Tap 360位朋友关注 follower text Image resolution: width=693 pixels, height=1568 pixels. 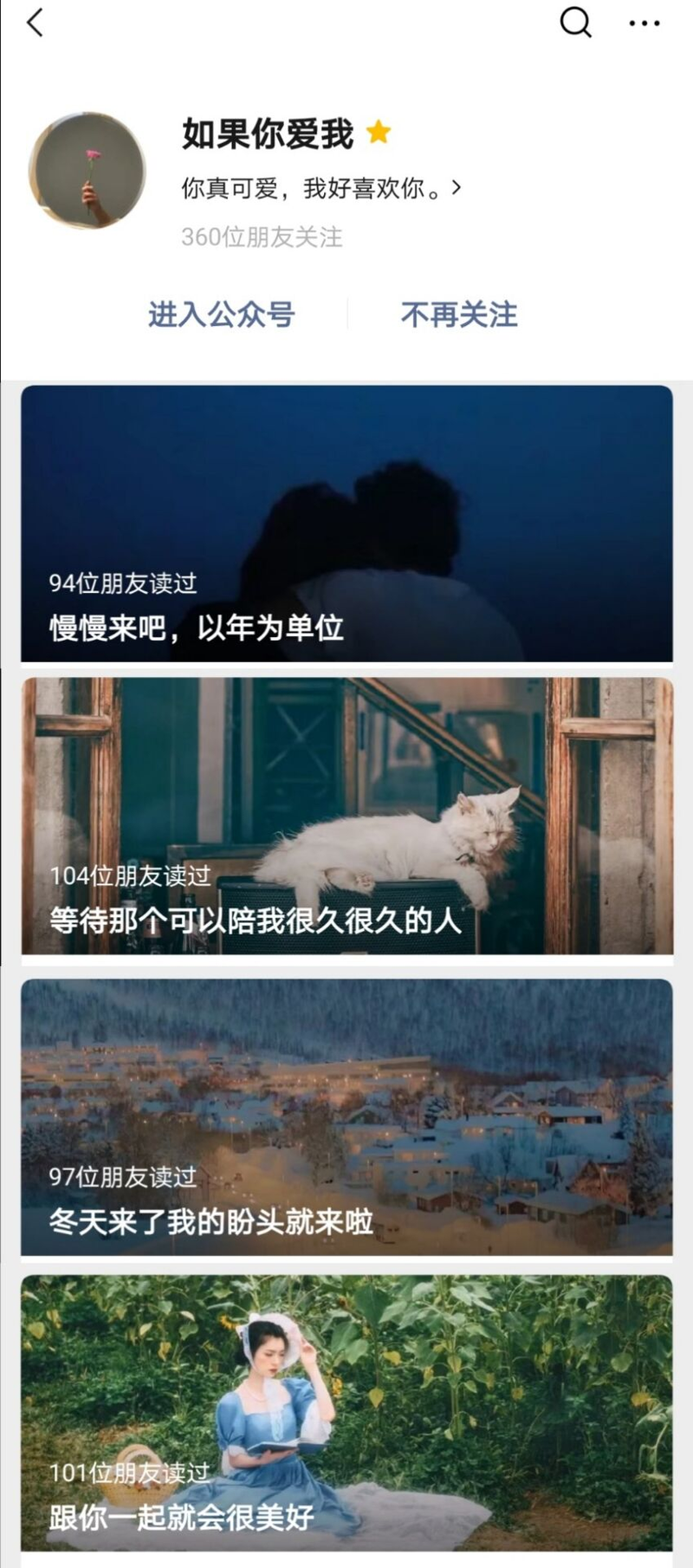[262, 237]
